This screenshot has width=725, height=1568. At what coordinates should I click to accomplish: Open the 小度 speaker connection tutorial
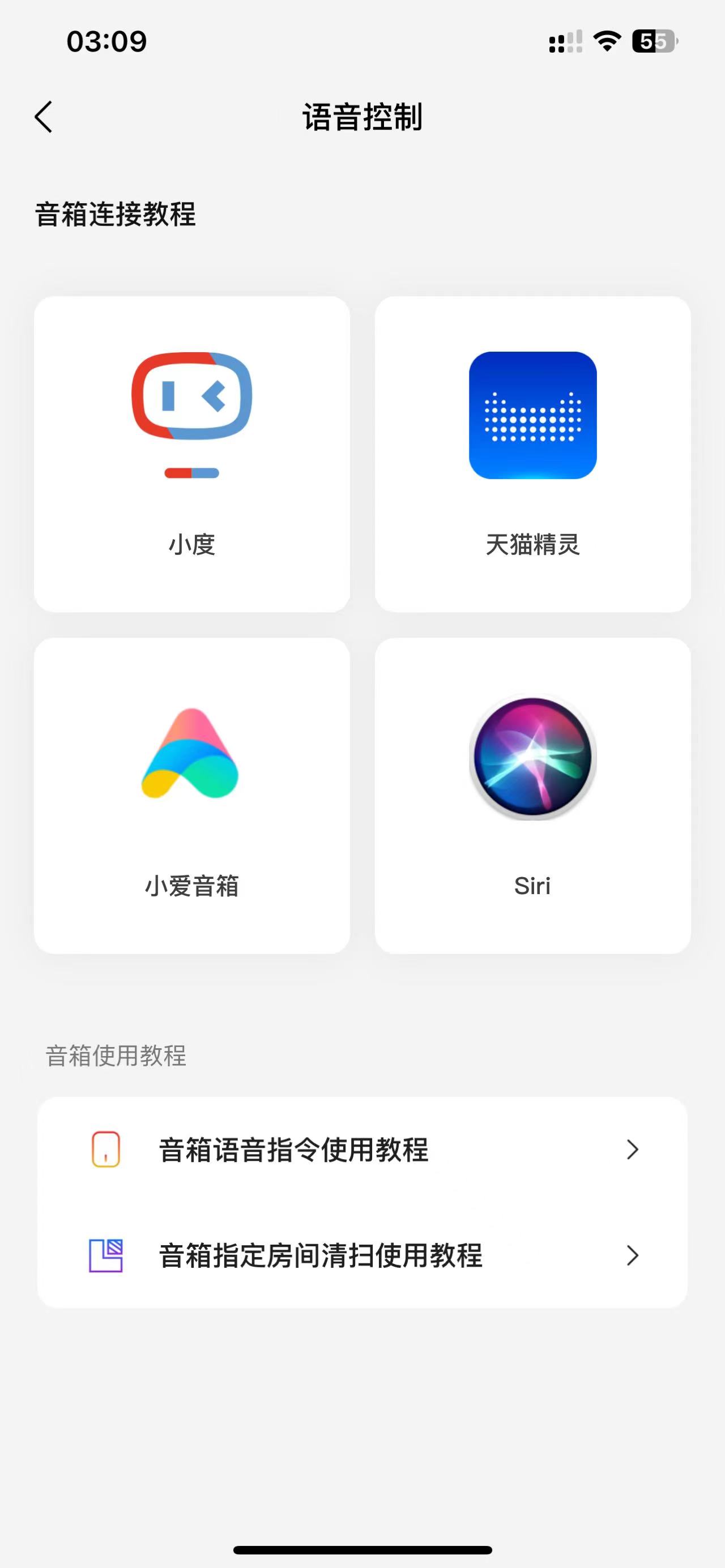point(192,454)
